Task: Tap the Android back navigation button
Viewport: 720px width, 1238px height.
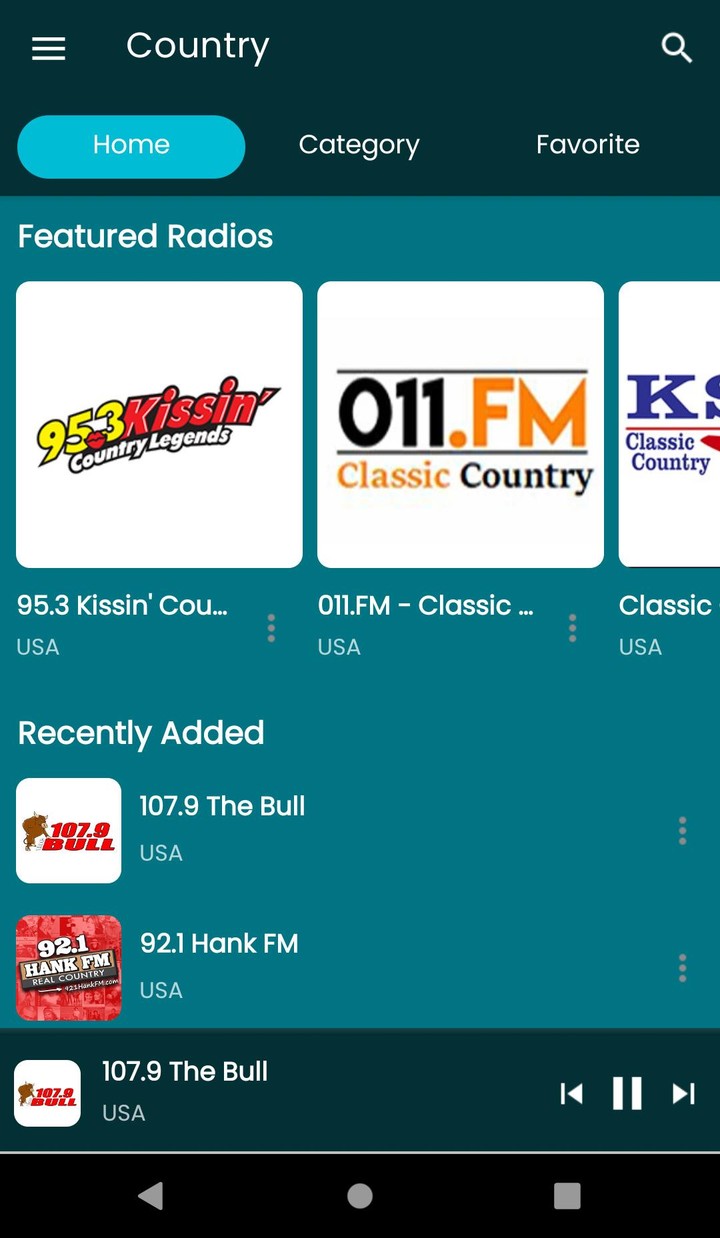Action: pyautogui.click(x=151, y=1196)
